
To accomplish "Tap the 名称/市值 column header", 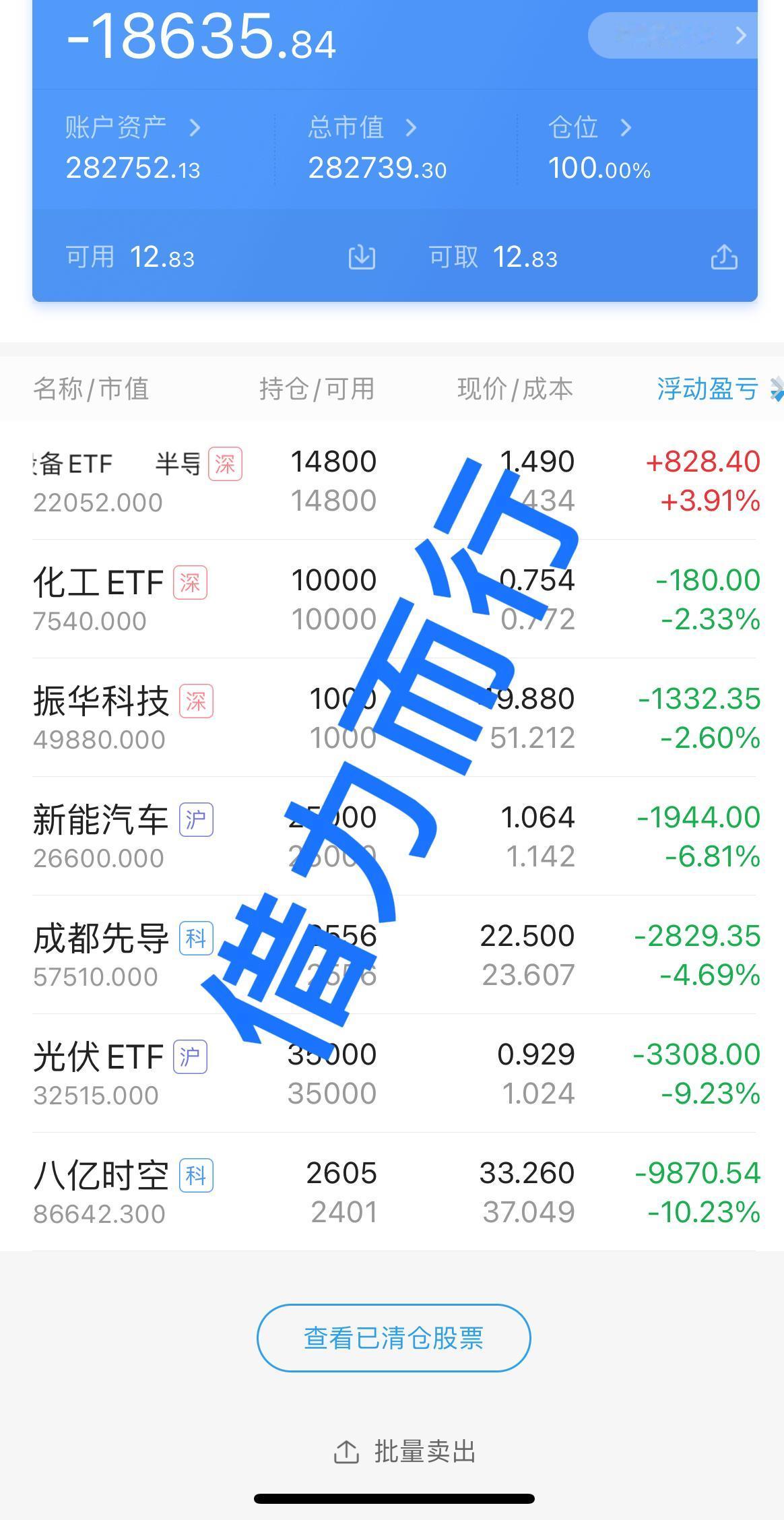I will (92, 389).
